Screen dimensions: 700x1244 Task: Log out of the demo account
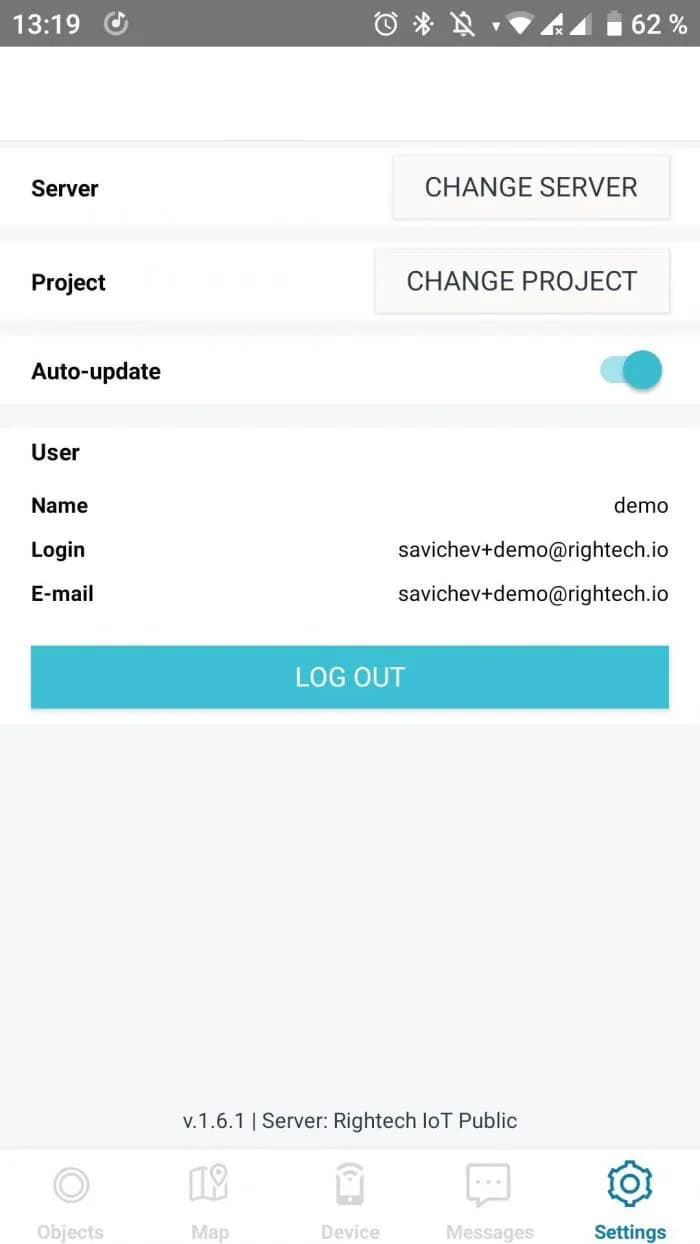pos(349,677)
